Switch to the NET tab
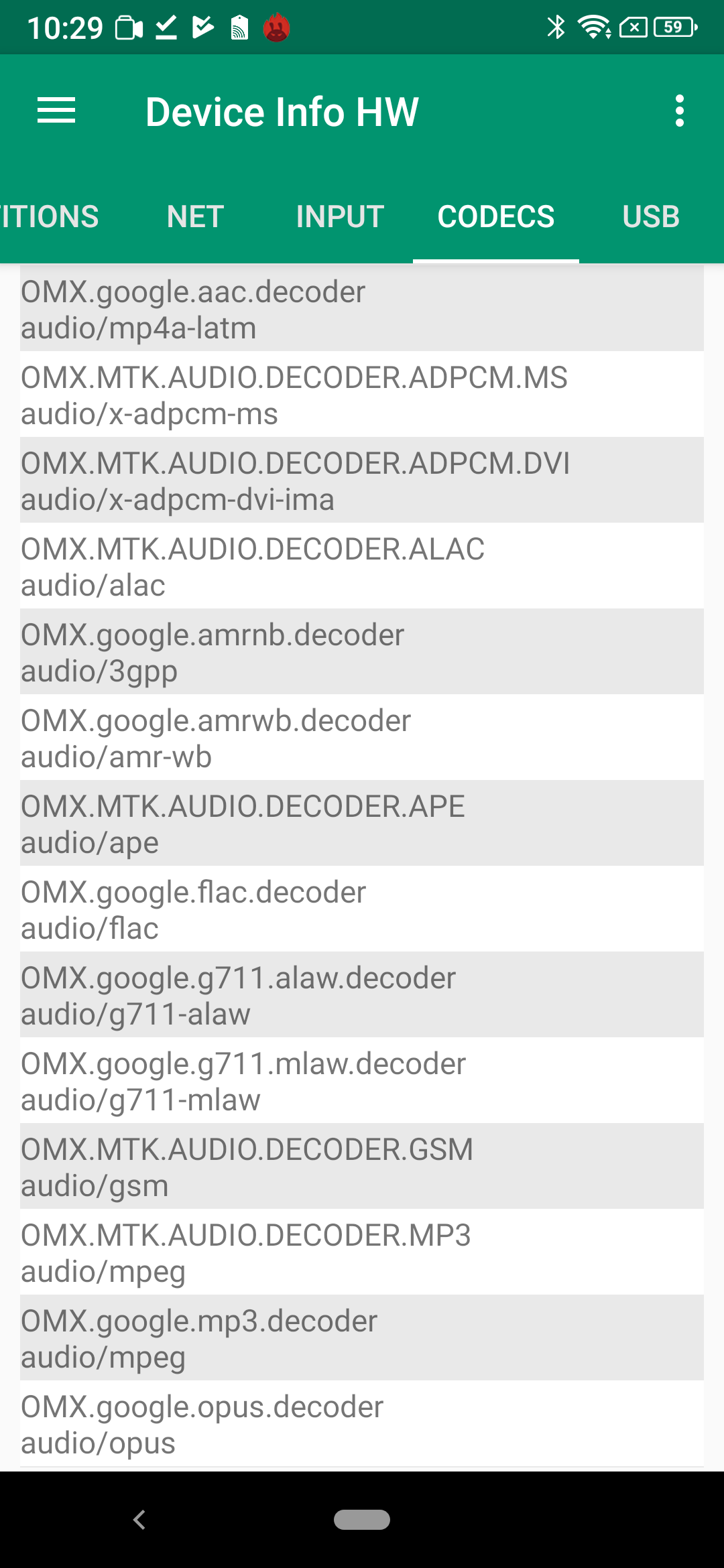The image size is (724, 1568). pos(195,216)
